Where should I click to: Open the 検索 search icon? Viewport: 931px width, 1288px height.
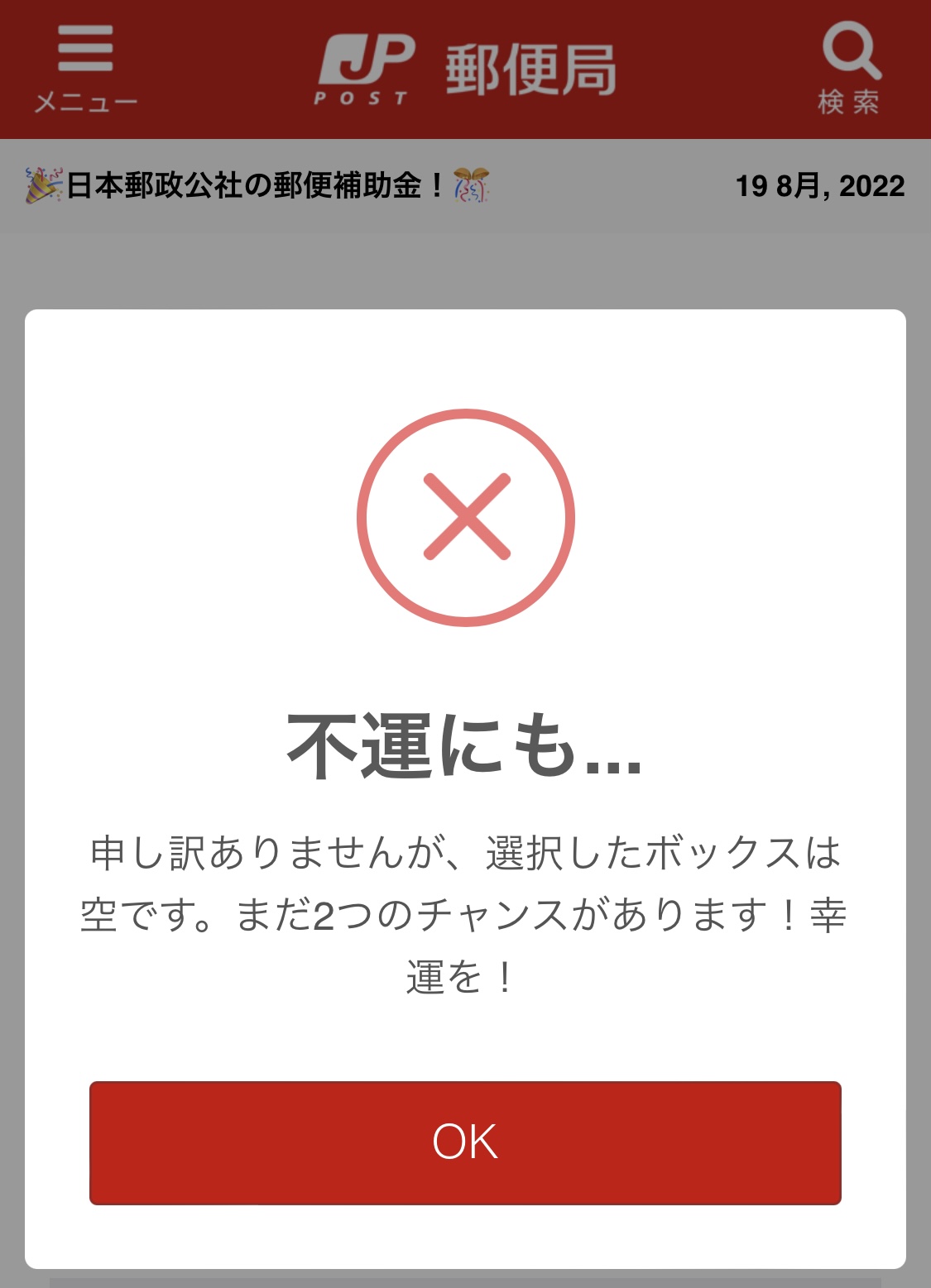coord(850,66)
